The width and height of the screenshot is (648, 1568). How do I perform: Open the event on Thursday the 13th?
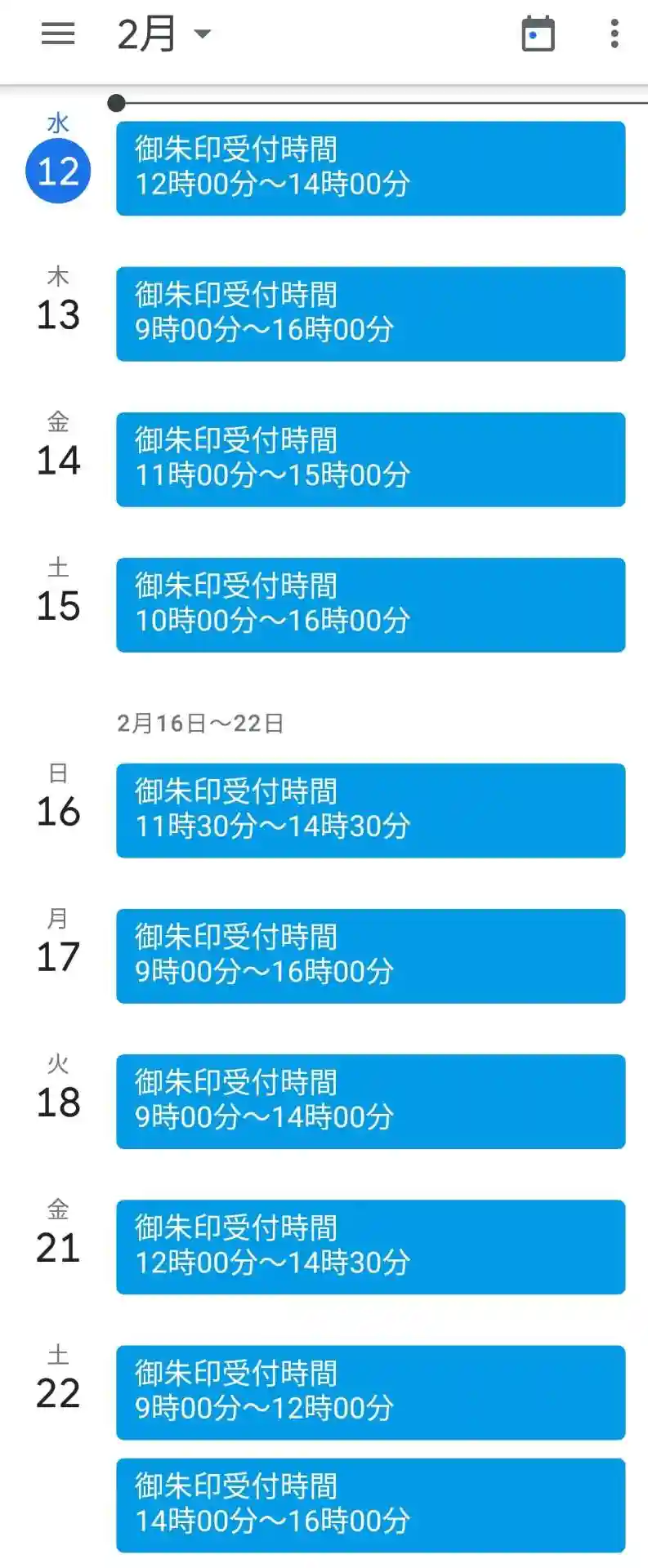pyautogui.click(x=370, y=314)
